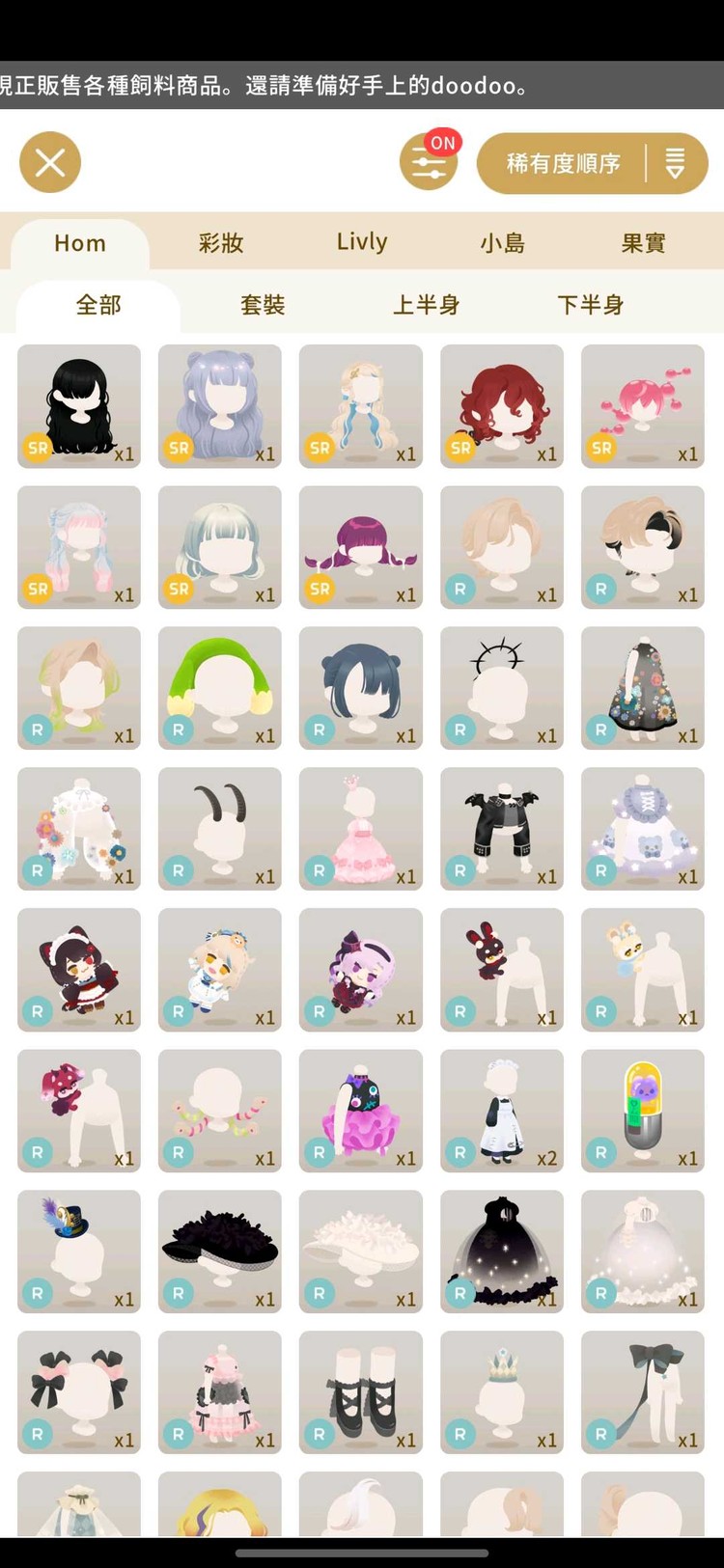
Task: Select the black wavy hair SR item
Action: pos(79,406)
